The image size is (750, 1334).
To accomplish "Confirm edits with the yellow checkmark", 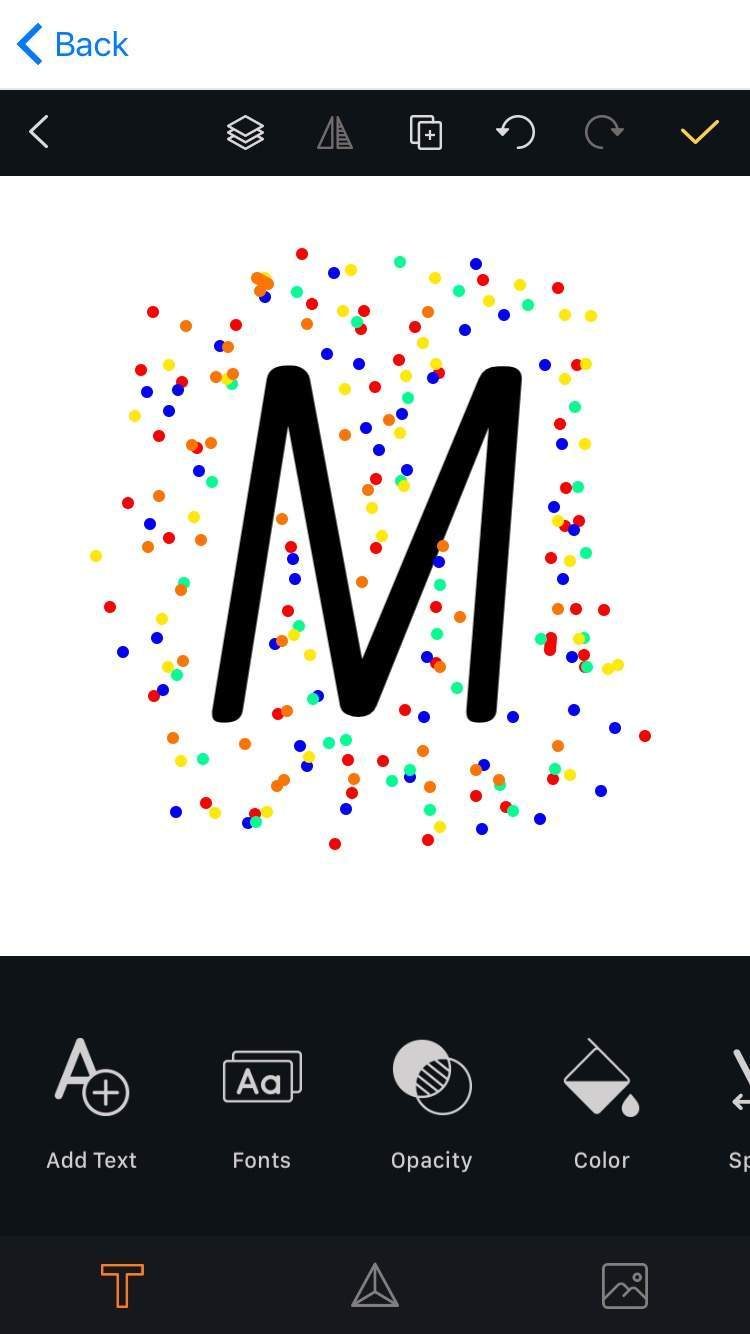I will (699, 132).
